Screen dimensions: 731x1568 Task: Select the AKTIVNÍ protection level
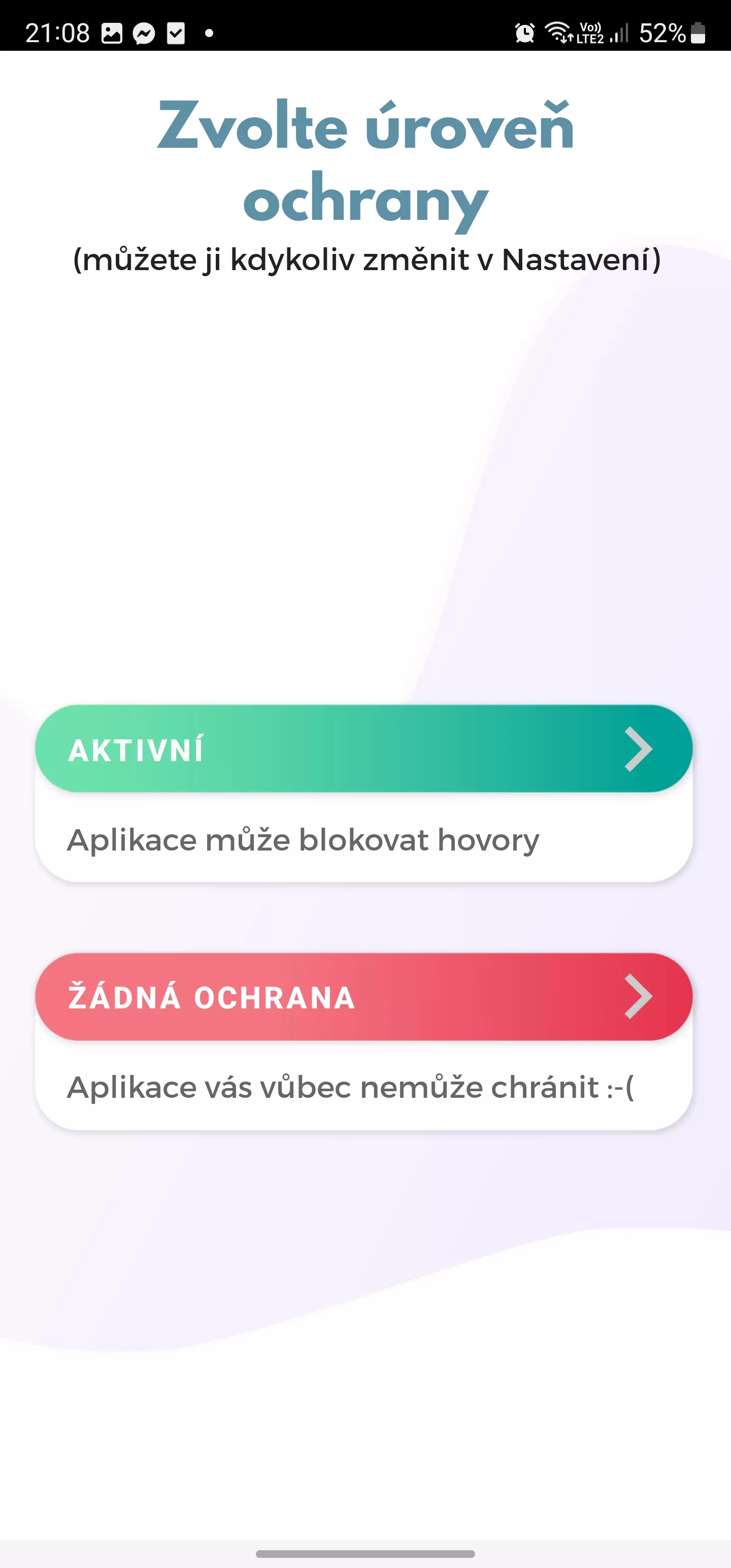tap(363, 748)
